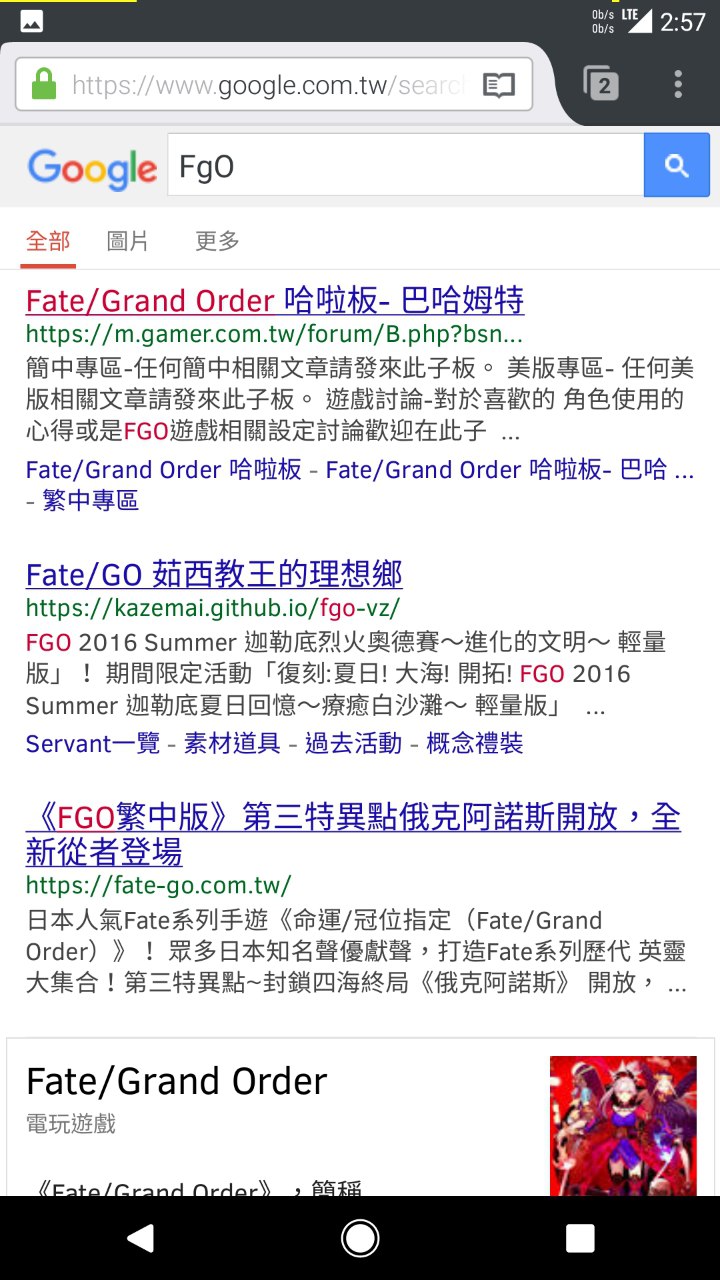Open Fate/Grand Order 哈啦板- 巴哈姆特 result
720x1280 pixels.
point(275,300)
